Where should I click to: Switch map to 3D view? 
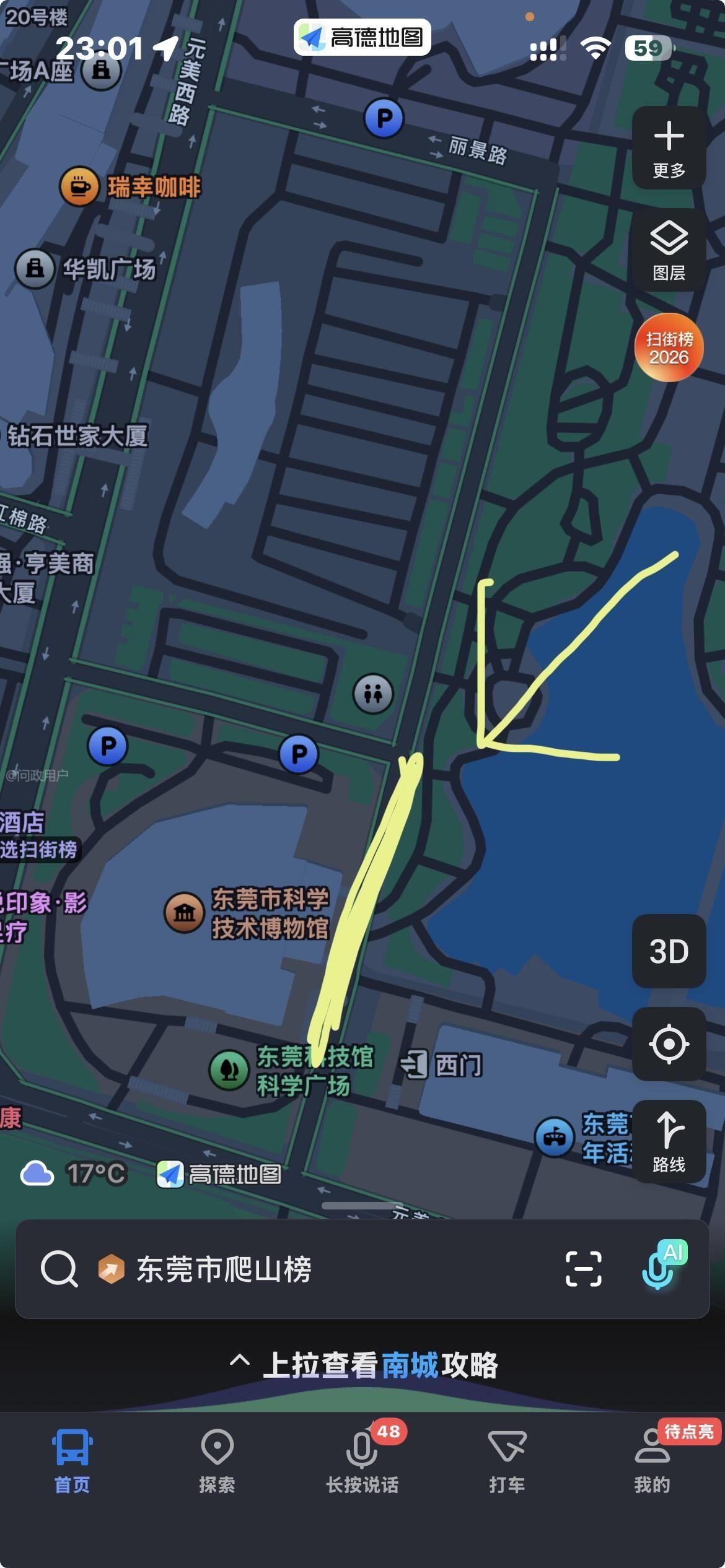tap(669, 951)
